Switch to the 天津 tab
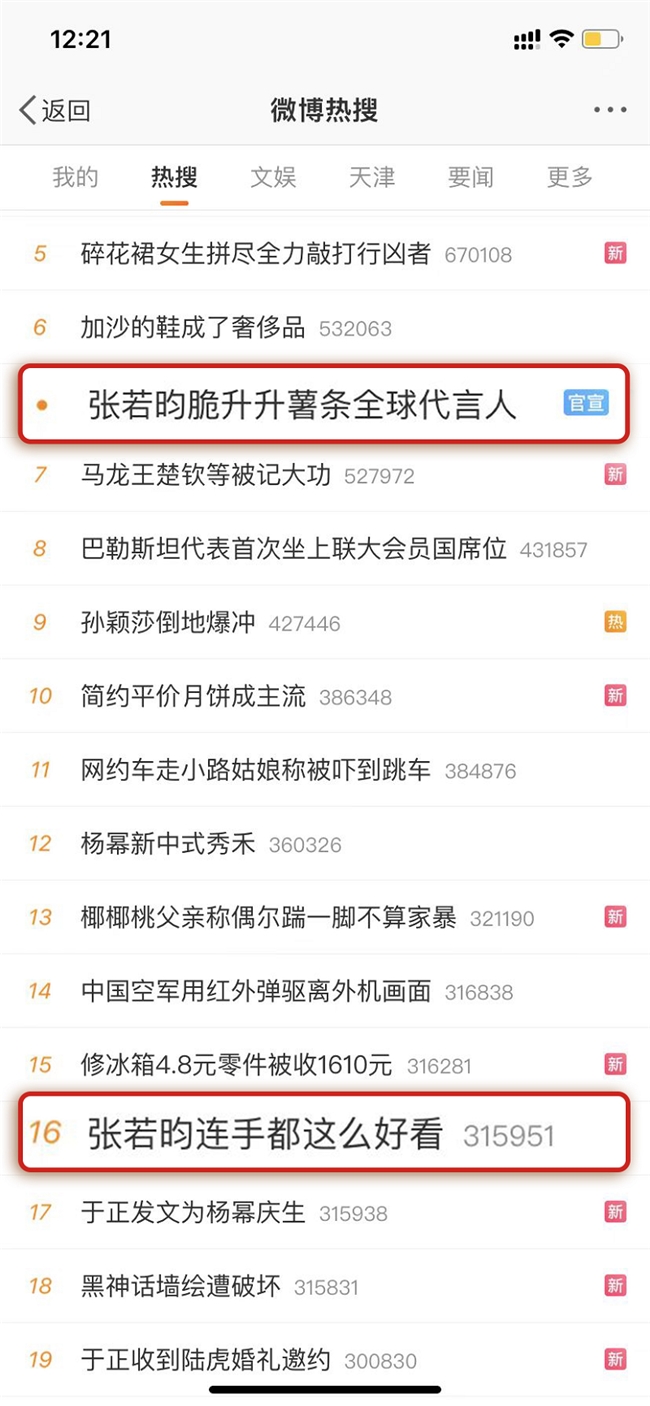Viewport: 650px width, 1406px height. coord(372,178)
